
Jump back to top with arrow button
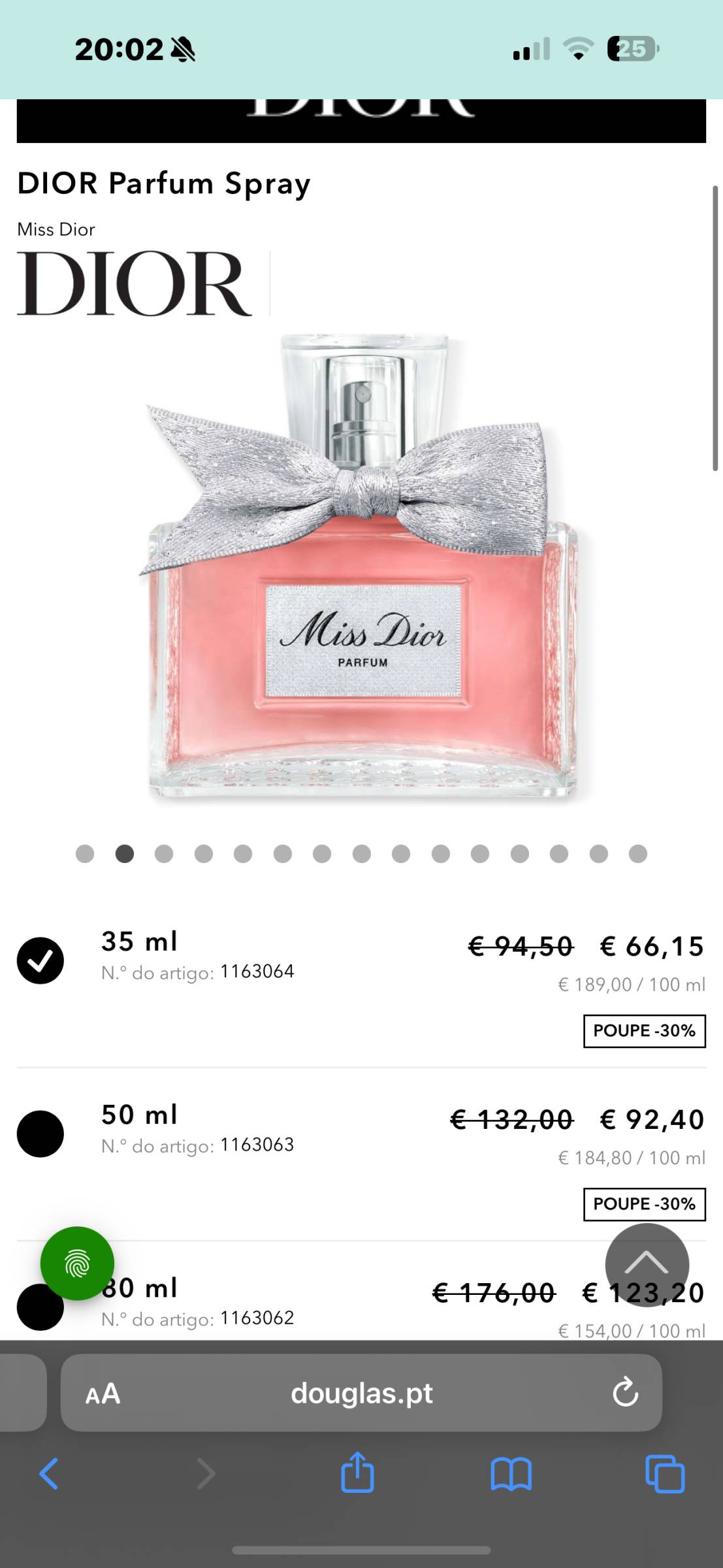[647, 1265]
